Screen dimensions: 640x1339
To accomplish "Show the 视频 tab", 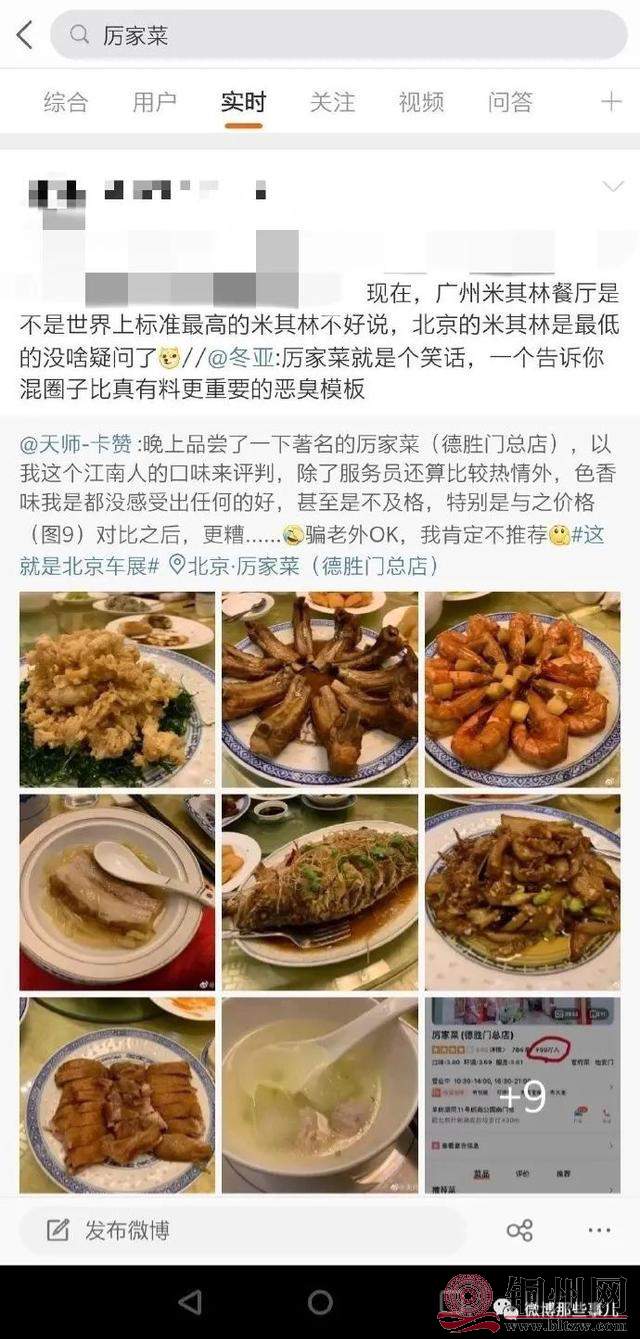I will (421, 101).
